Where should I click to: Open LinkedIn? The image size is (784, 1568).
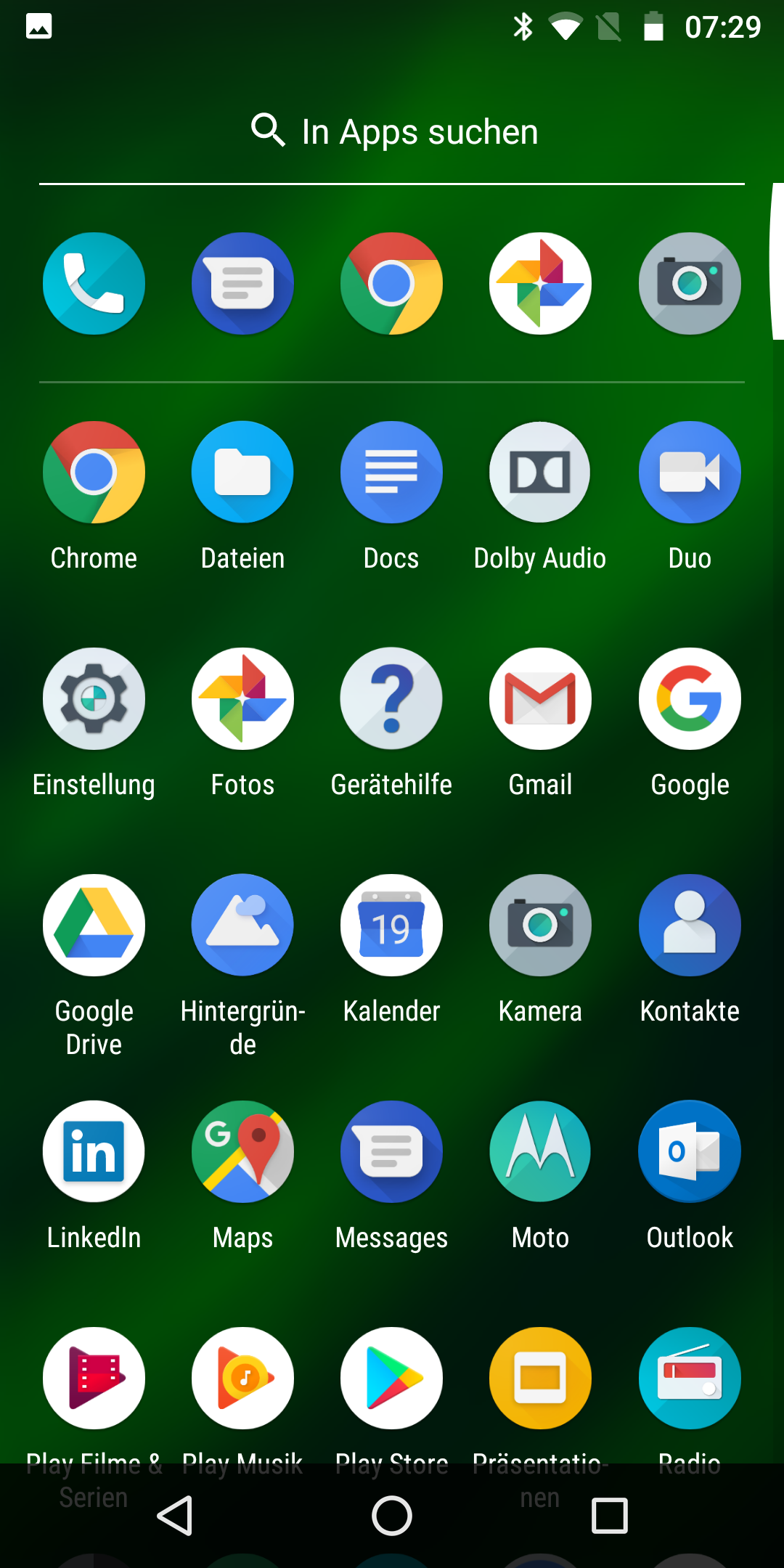(94, 1152)
